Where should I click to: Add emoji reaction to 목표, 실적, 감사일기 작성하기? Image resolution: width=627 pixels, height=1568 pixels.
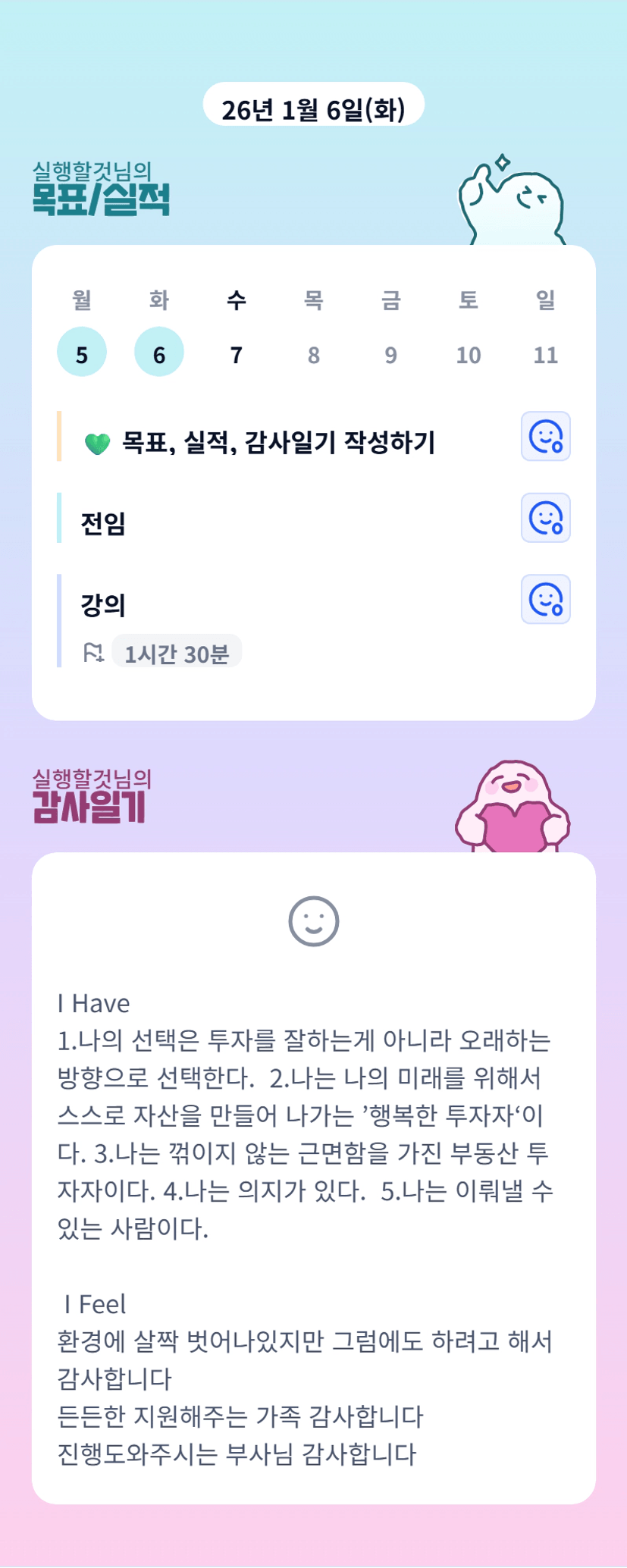545,436
